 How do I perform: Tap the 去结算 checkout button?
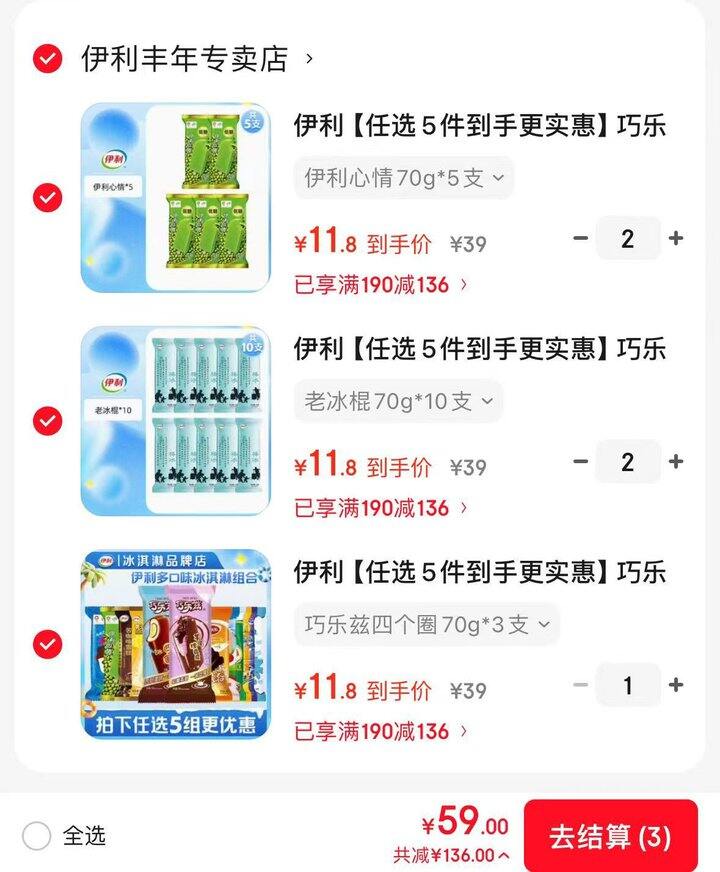tap(613, 836)
